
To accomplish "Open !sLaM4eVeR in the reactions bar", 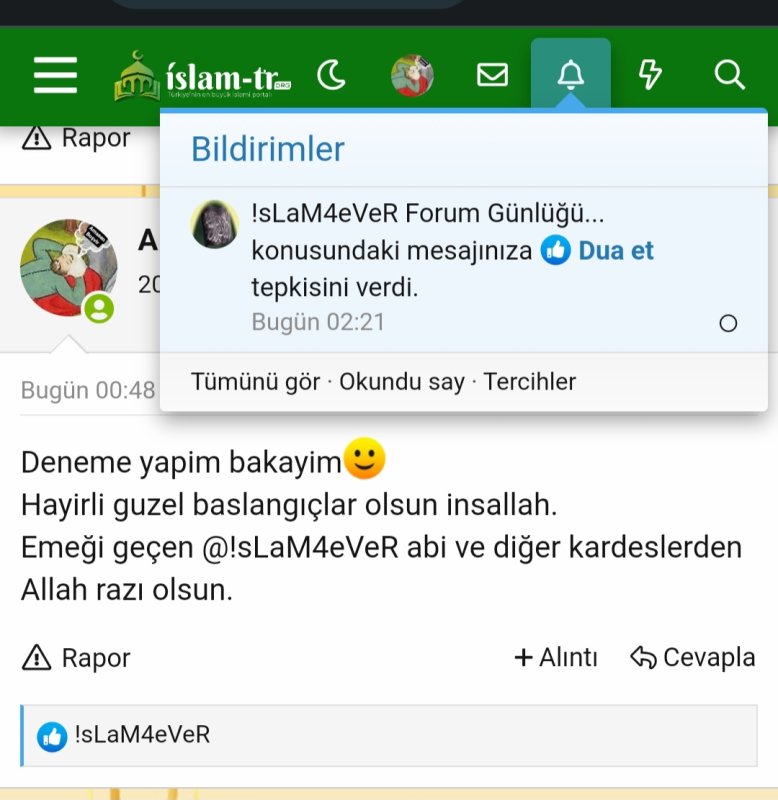I will click(142, 736).
